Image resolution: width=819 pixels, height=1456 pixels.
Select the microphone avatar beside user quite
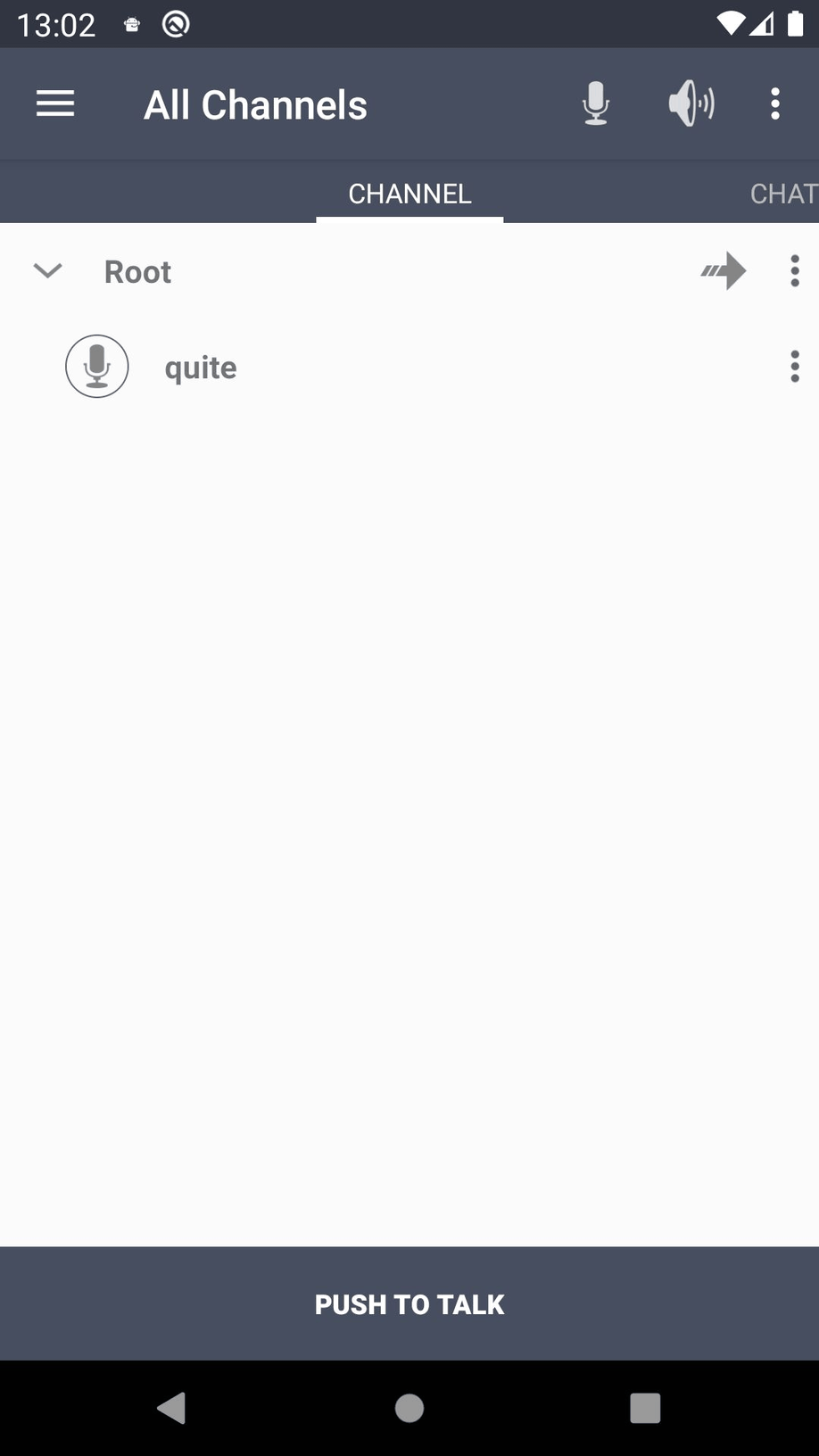[x=96, y=366]
